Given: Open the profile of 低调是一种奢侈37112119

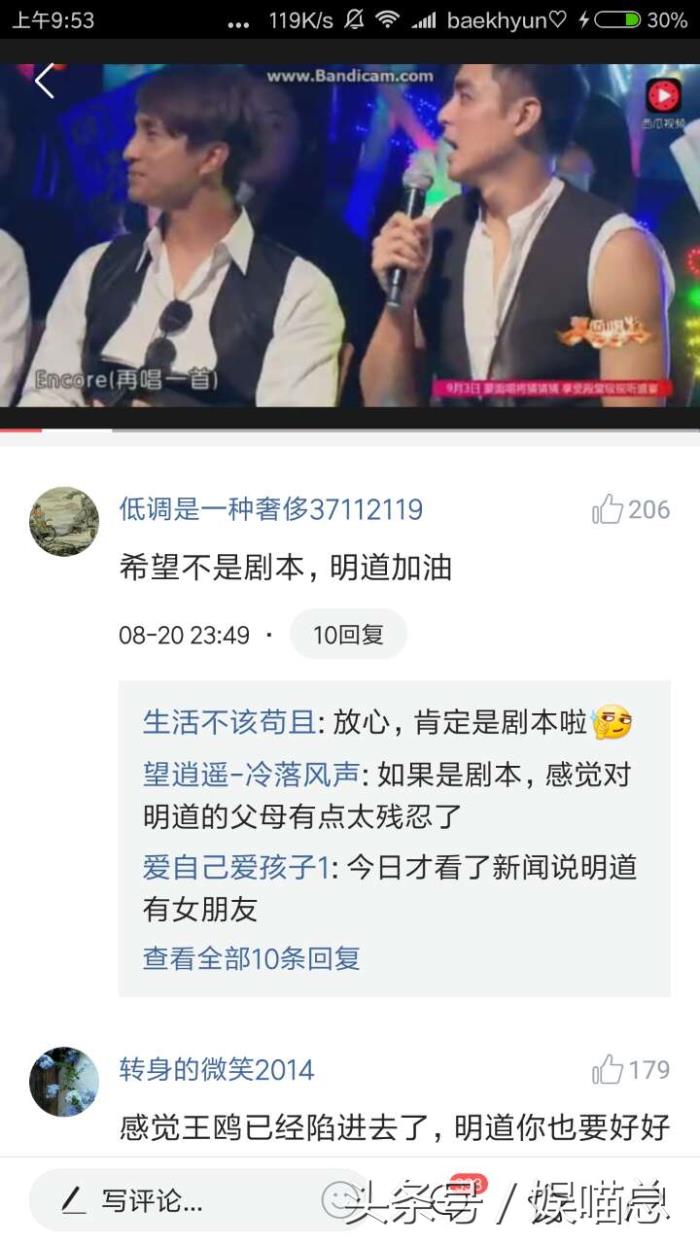Looking at the screenshot, I should pyautogui.click(x=64, y=521).
